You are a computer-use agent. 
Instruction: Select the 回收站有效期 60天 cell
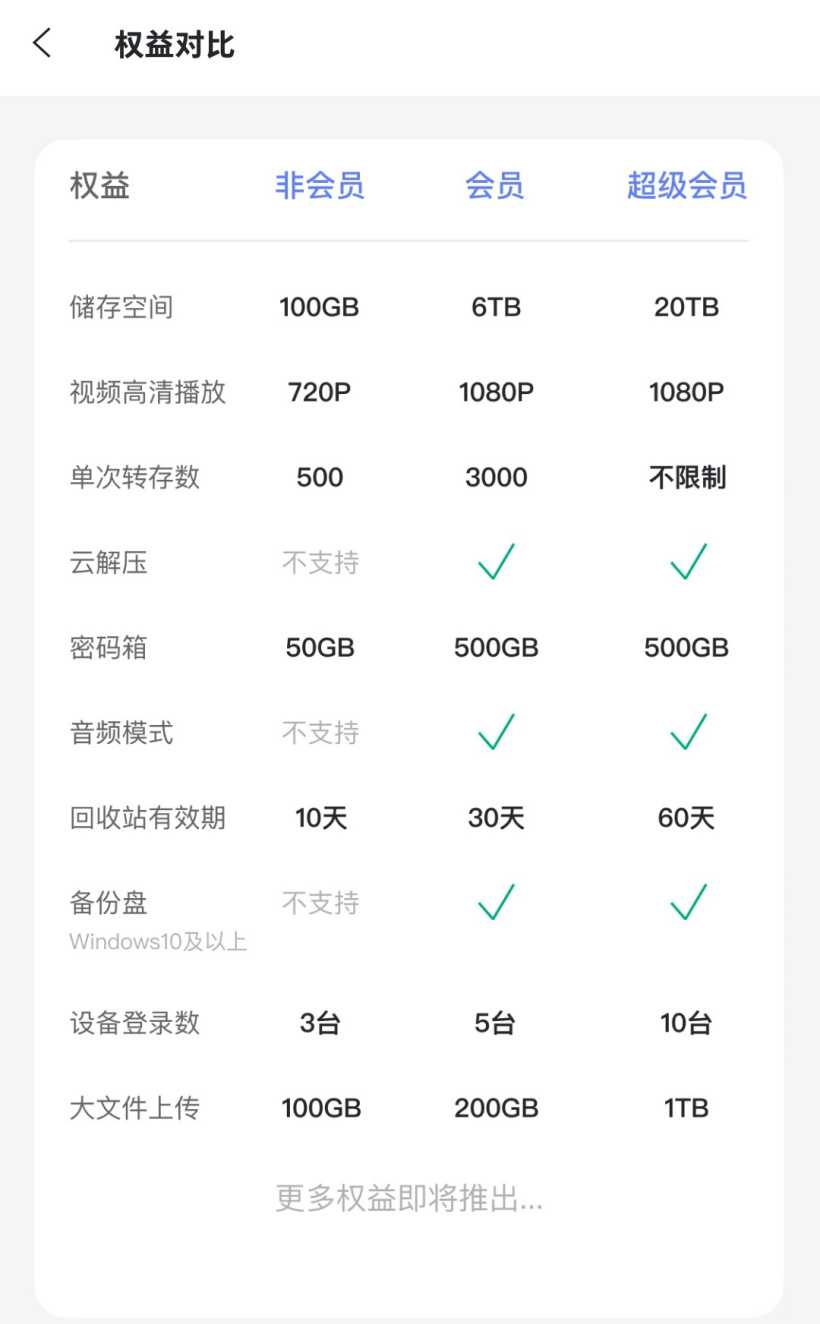coord(686,817)
